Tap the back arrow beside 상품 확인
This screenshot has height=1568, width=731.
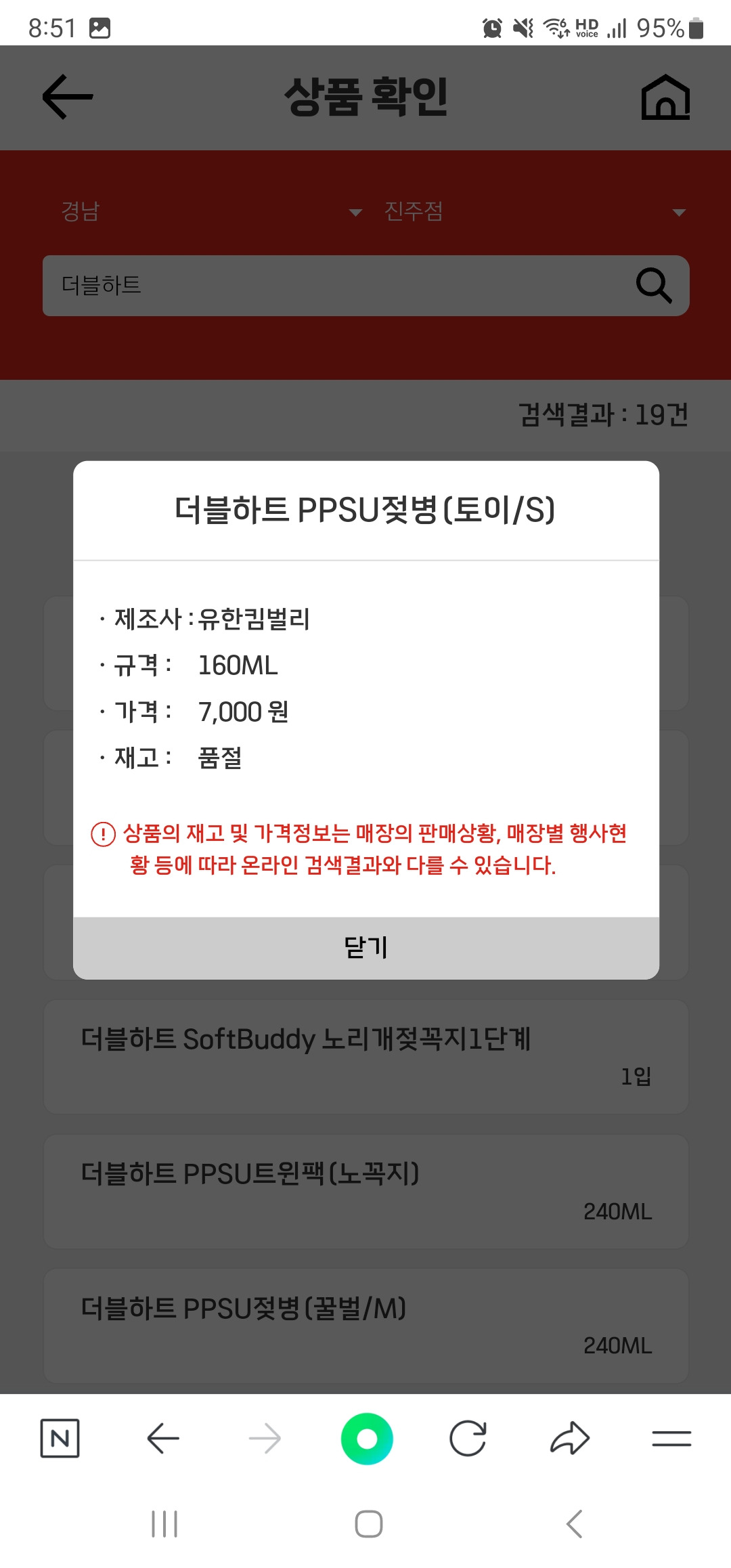tap(66, 97)
